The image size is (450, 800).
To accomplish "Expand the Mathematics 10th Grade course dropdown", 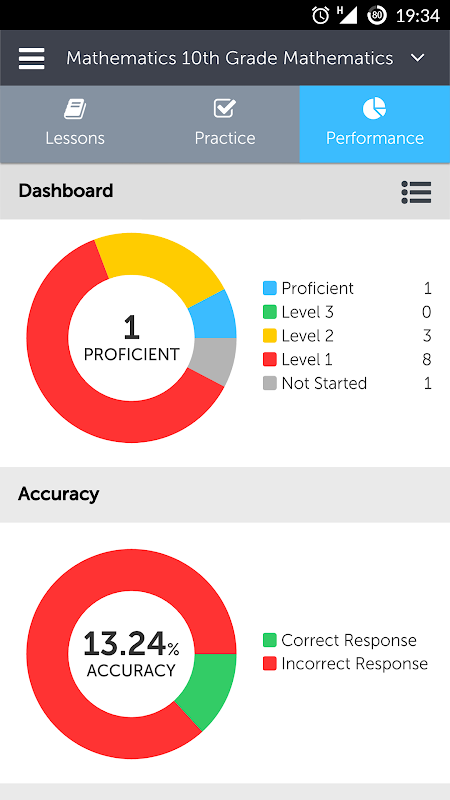I will [417, 58].
